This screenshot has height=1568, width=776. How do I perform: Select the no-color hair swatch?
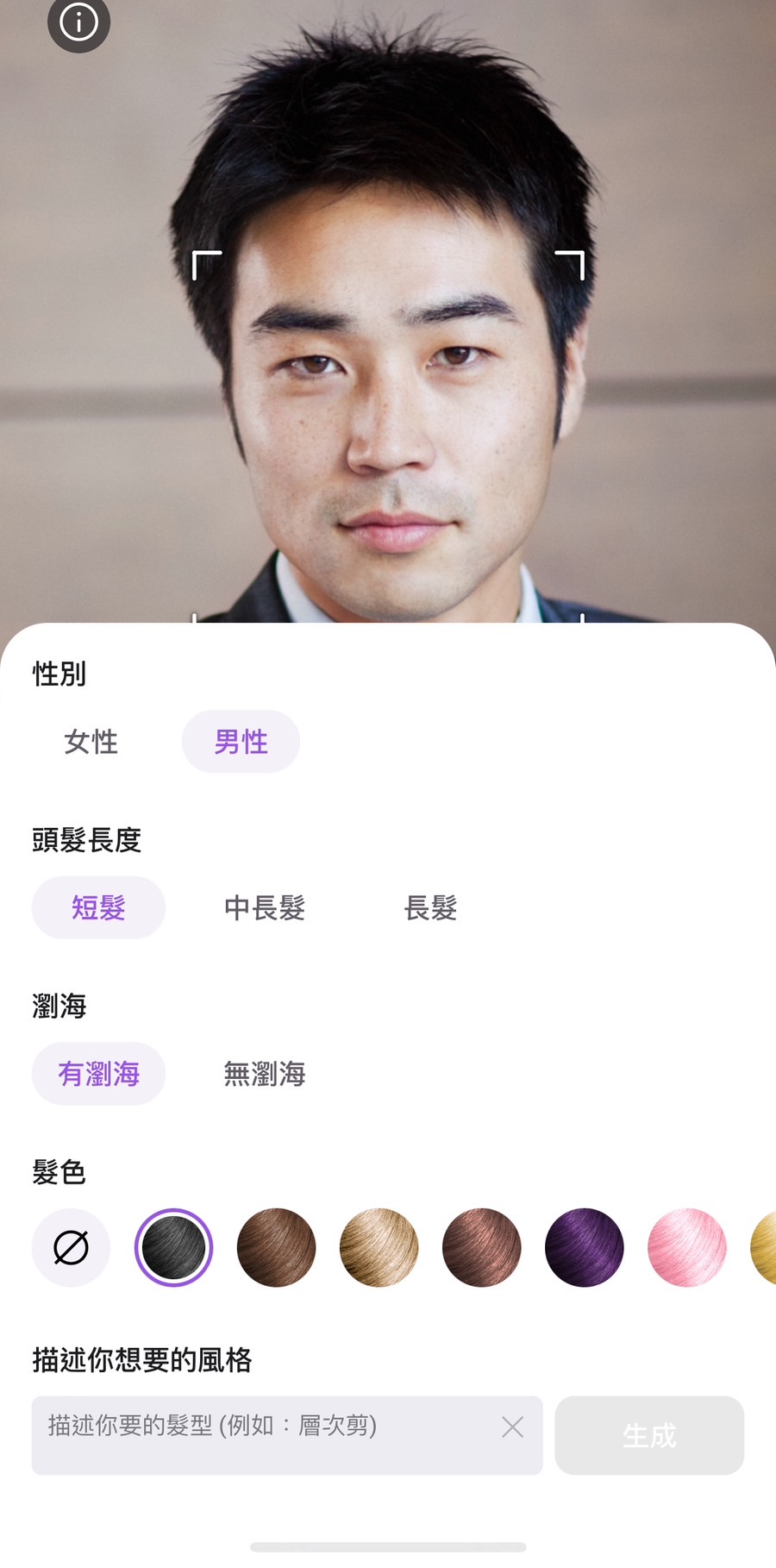click(x=71, y=1248)
